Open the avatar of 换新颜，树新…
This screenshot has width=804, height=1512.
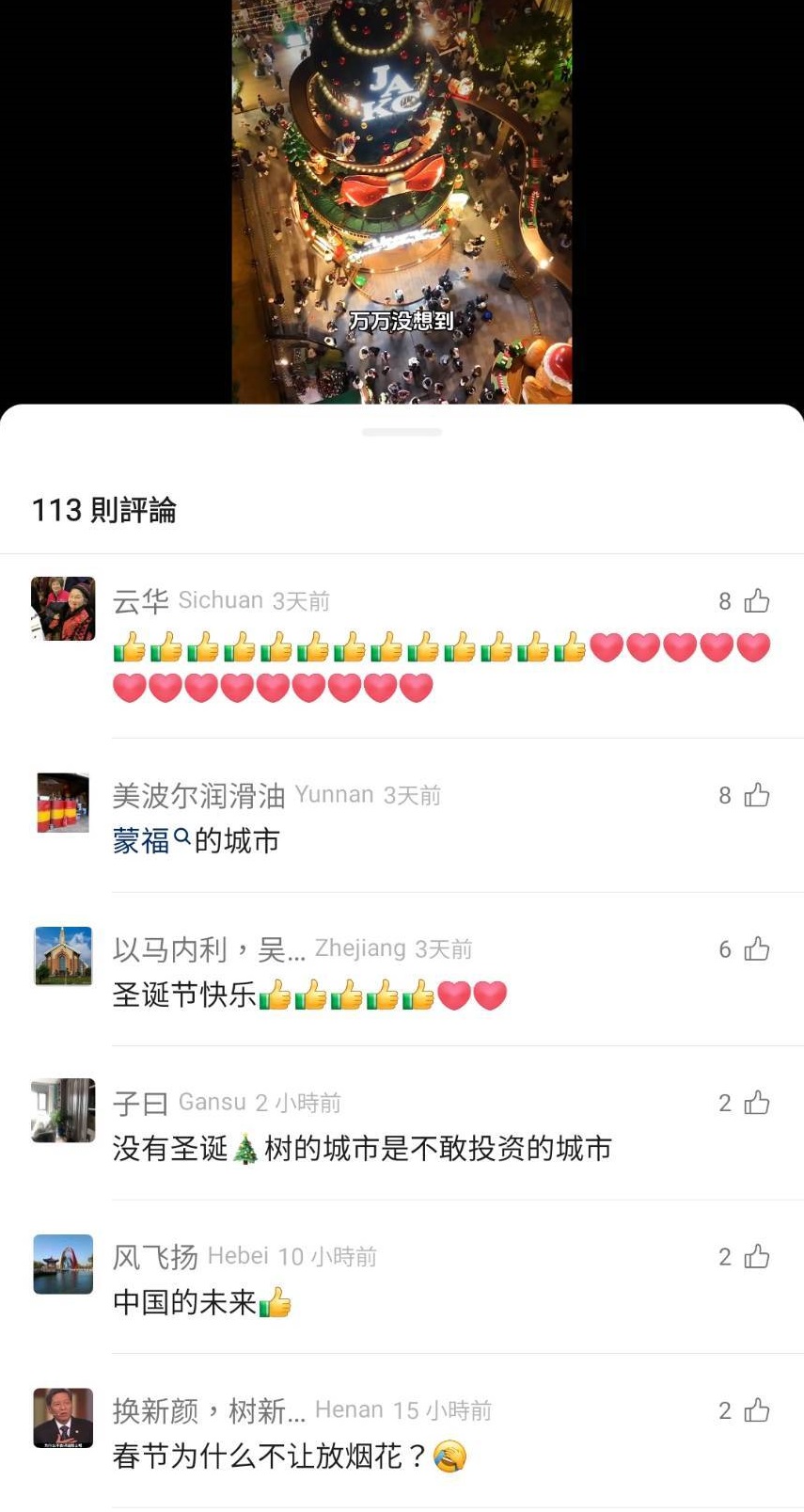[63, 1417]
